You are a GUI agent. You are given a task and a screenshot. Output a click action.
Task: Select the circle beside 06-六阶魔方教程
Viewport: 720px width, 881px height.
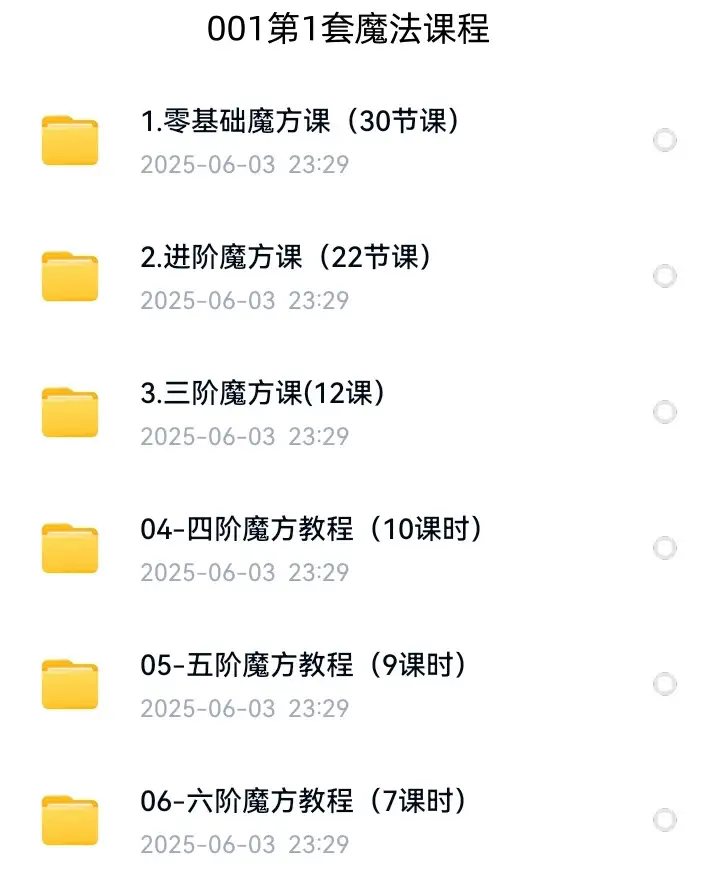[x=662, y=821]
